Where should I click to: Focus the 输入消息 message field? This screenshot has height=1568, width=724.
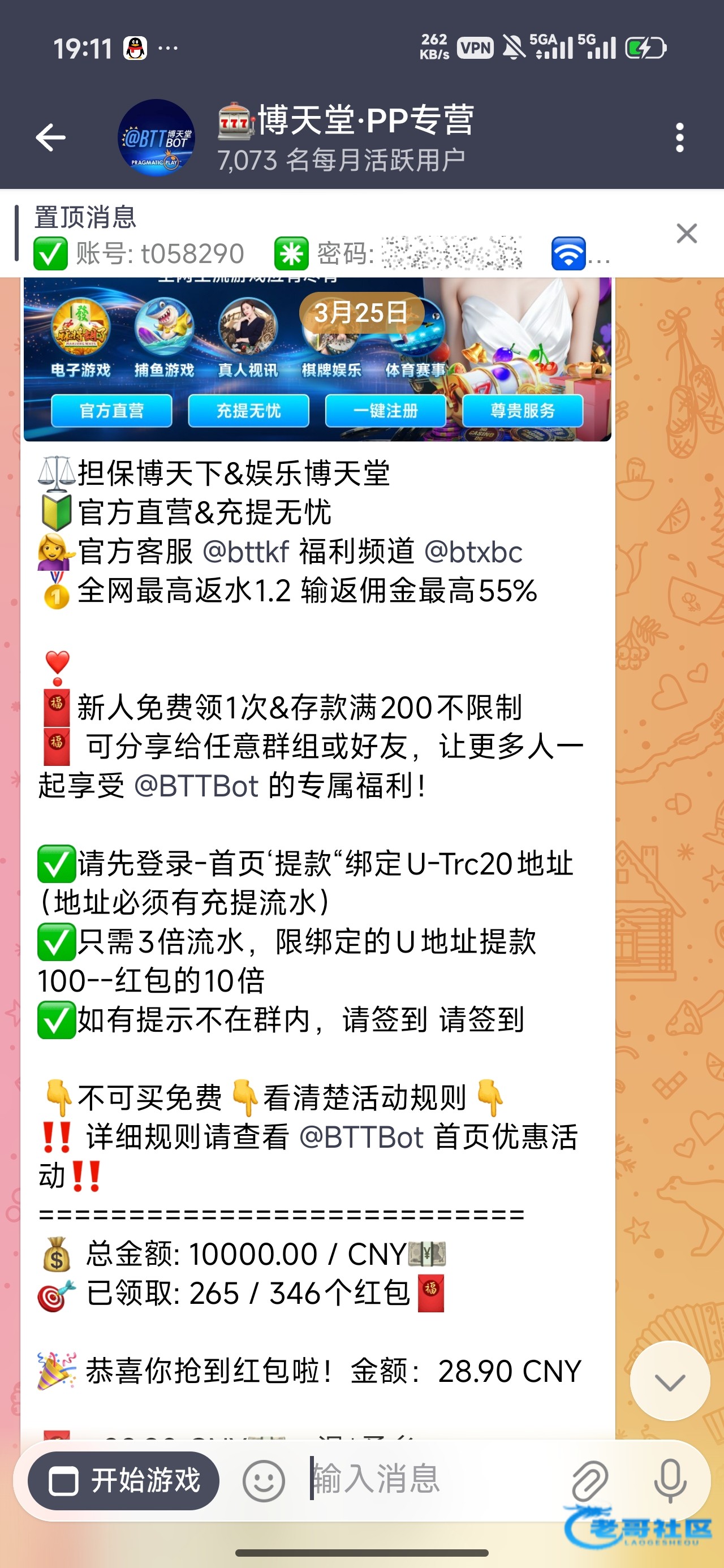[426, 1479]
